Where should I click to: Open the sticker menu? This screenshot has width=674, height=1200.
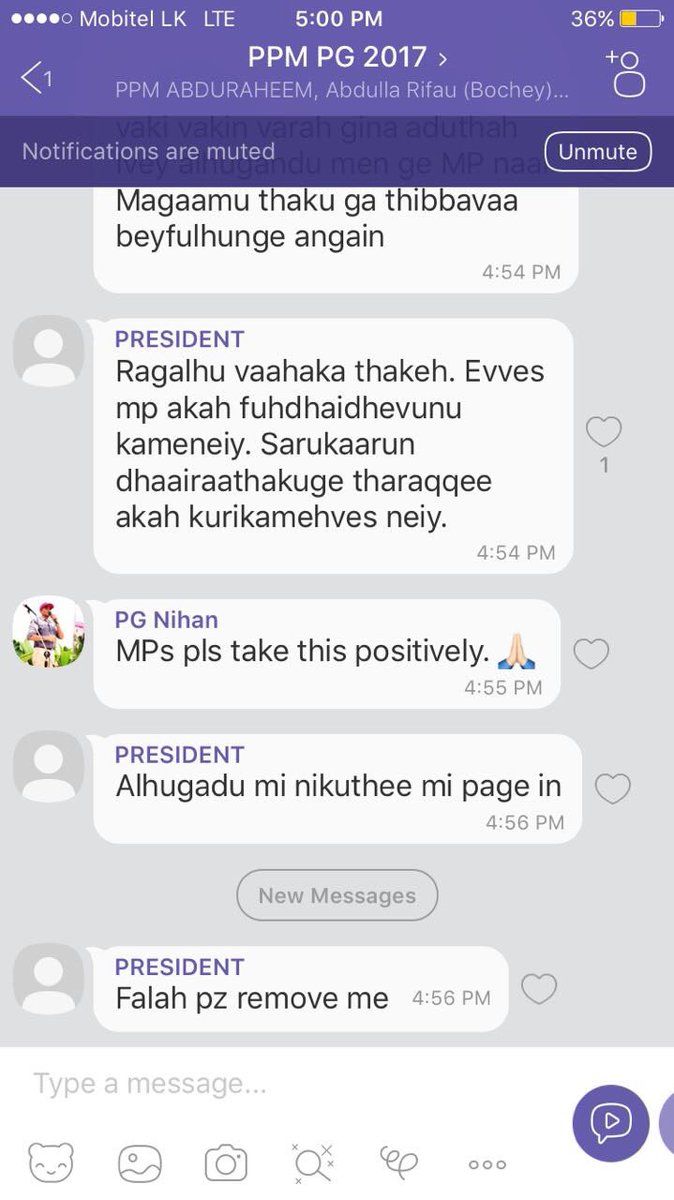[51, 1163]
